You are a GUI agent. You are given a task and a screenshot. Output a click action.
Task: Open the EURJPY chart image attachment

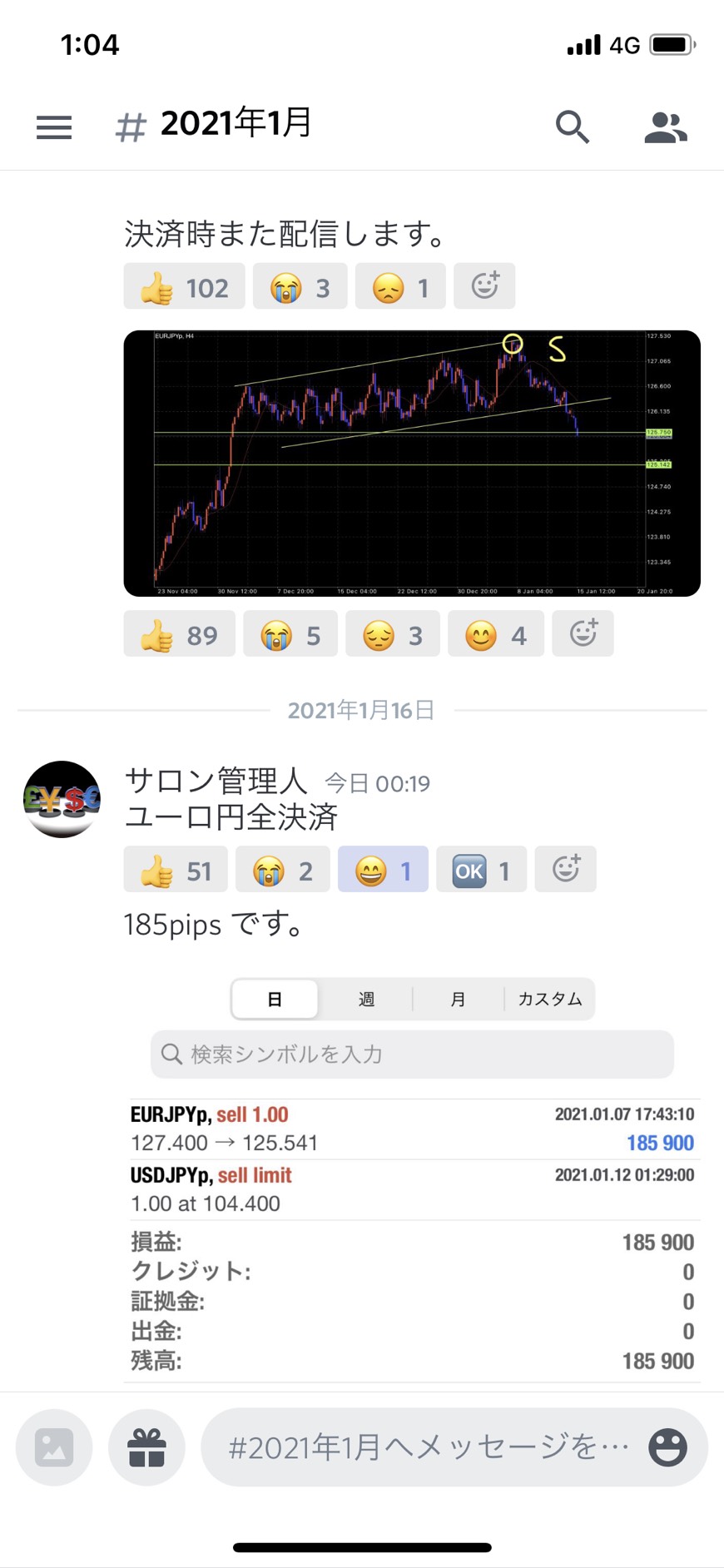coord(412,464)
